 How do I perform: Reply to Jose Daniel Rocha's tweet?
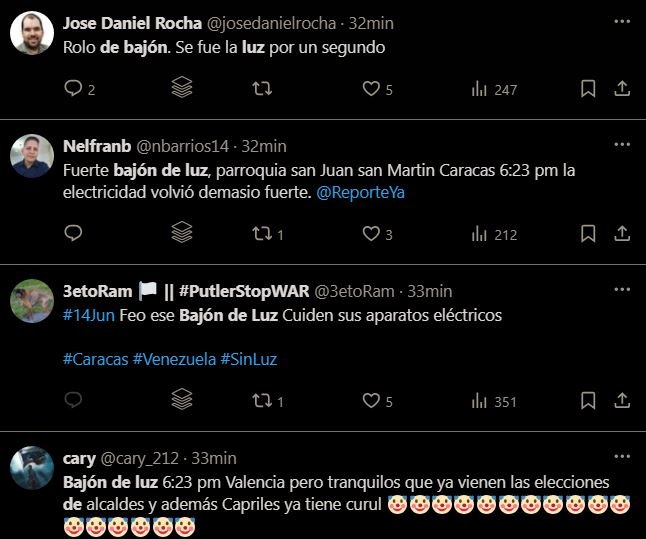(x=73, y=89)
